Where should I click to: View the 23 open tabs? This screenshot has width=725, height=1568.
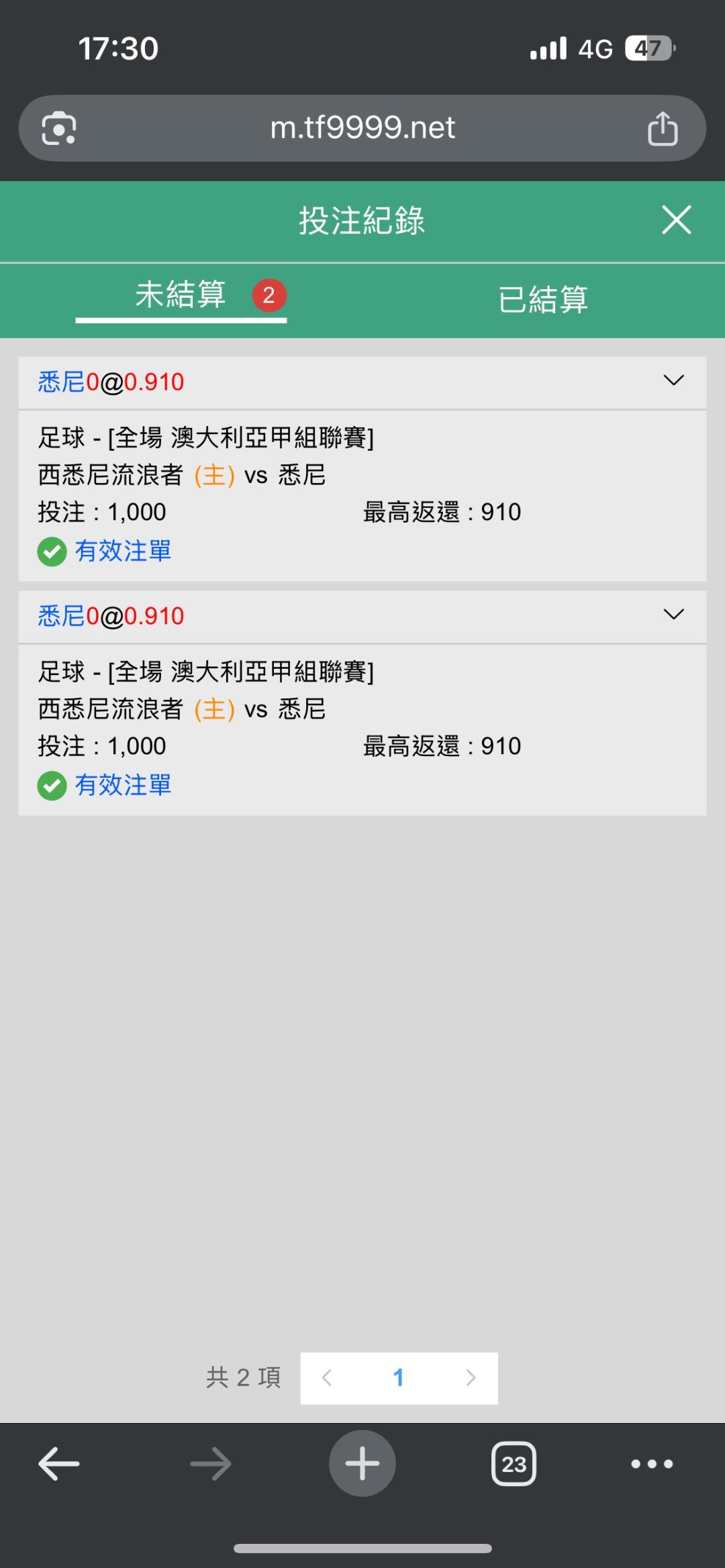[x=514, y=1463]
